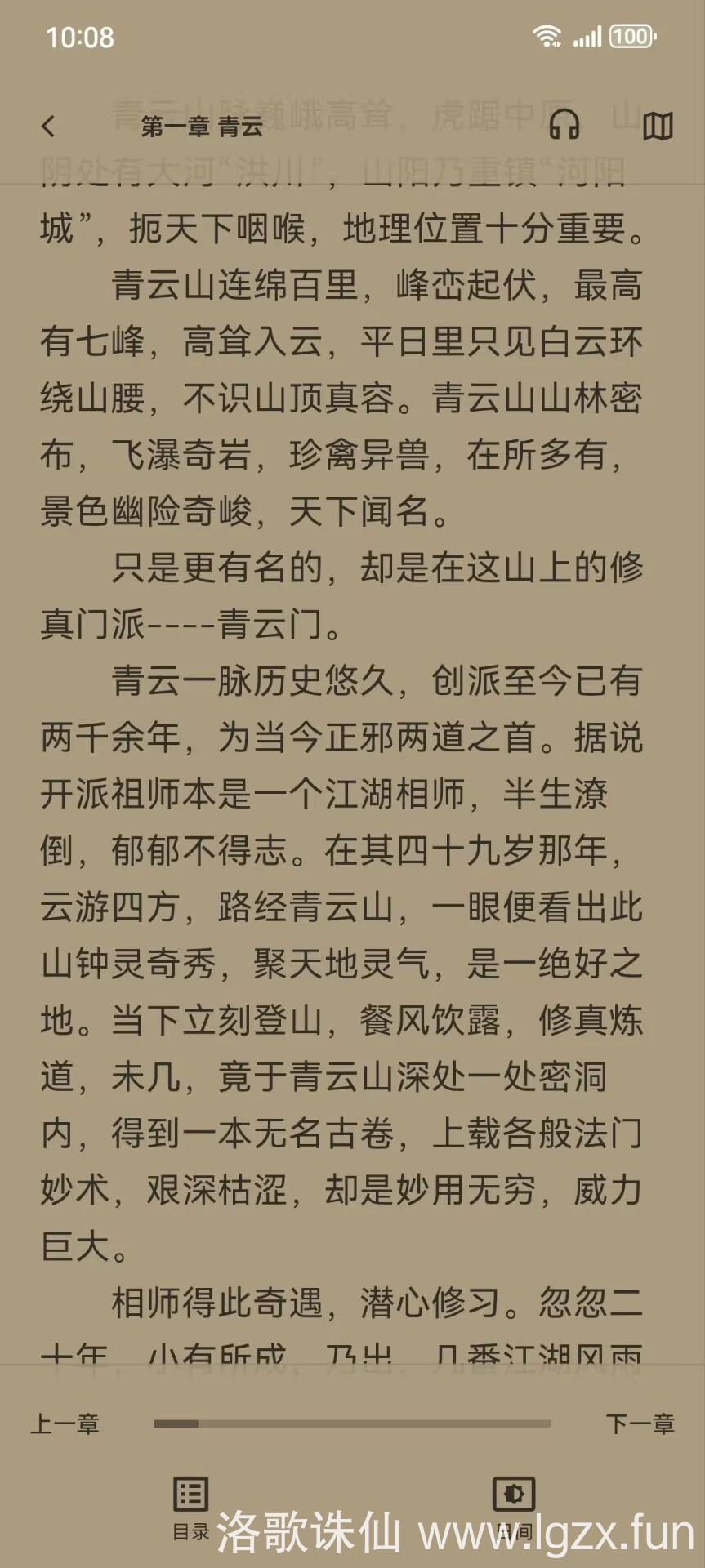Start audio reading with headphone icon
The width and height of the screenshot is (705, 1568).
(564, 125)
